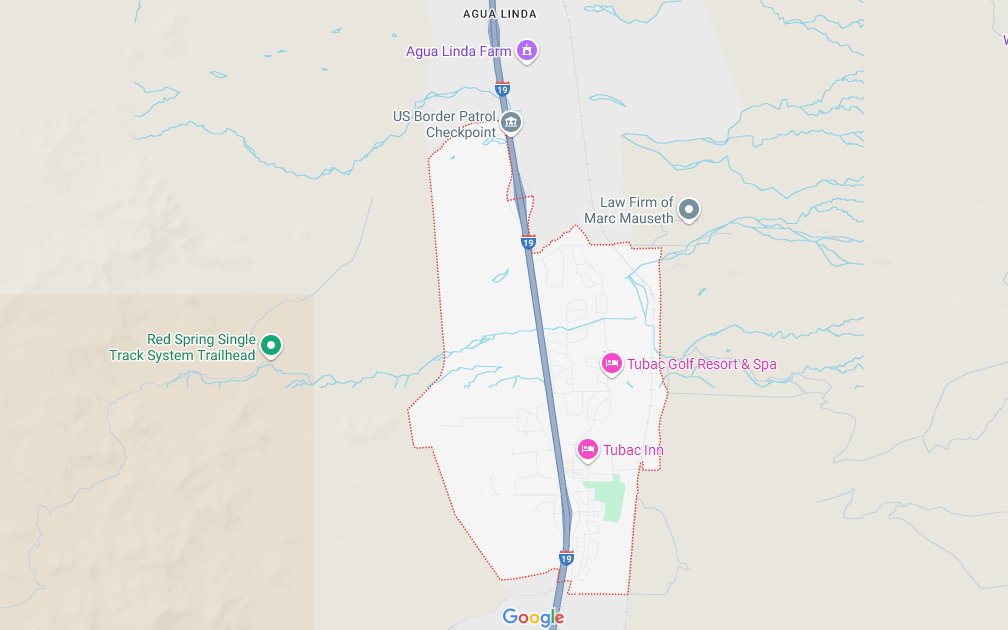This screenshot has width=1008, height=630.
Task: Select the US Border Patrol Checkpoint marker
Action: pos(511,123)
